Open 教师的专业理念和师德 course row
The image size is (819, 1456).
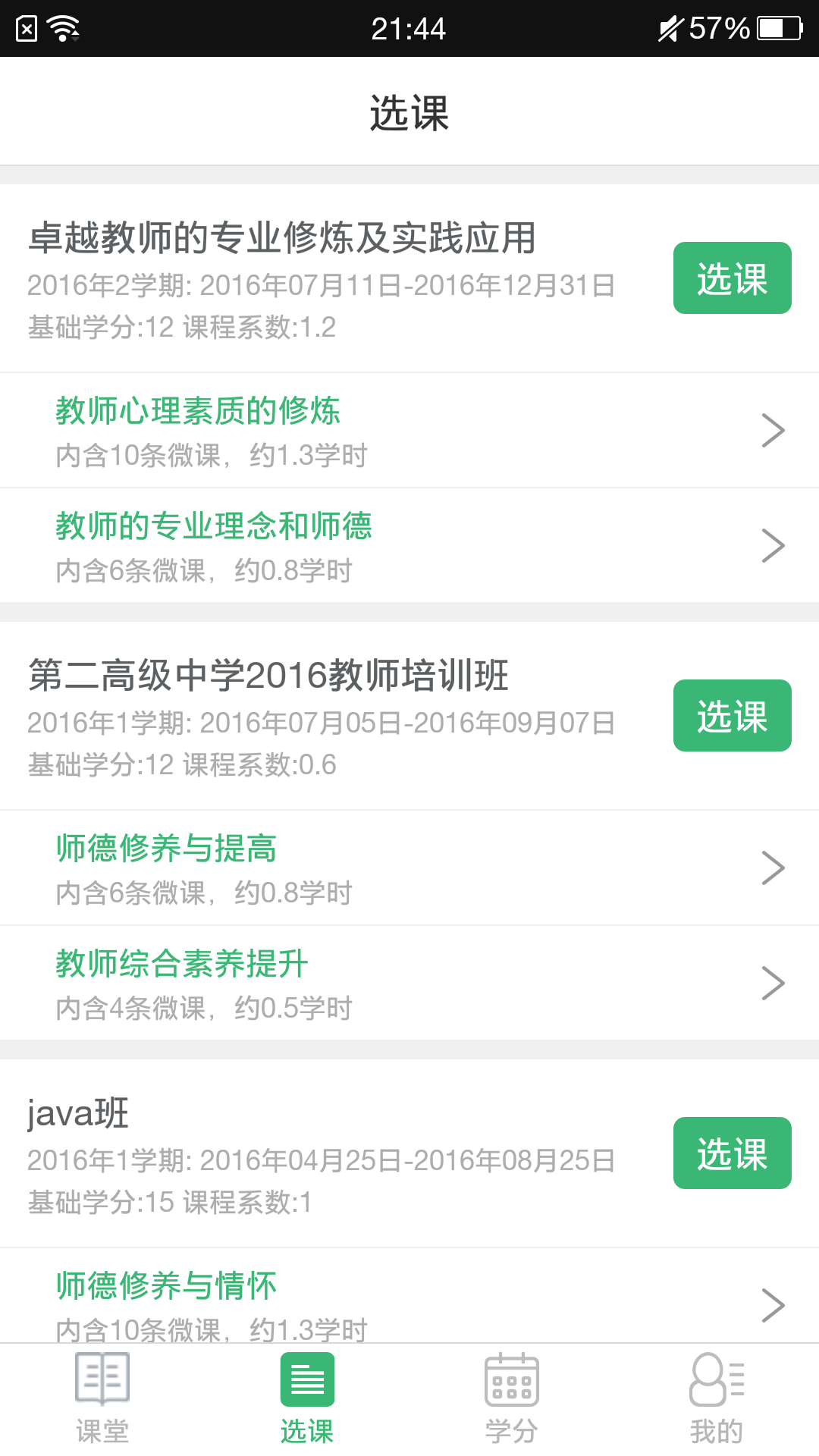(409, 545)
